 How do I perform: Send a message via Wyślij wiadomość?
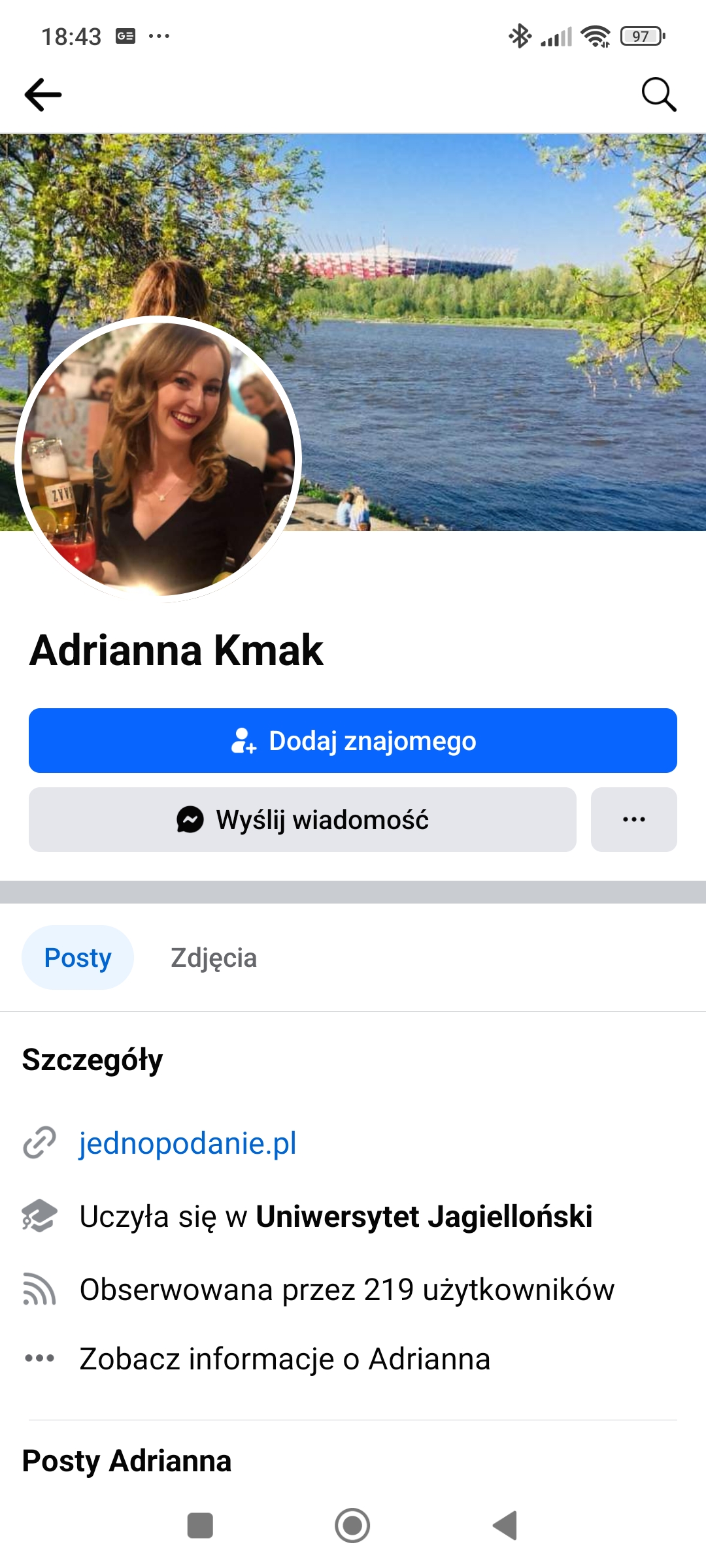coord(302,819)
